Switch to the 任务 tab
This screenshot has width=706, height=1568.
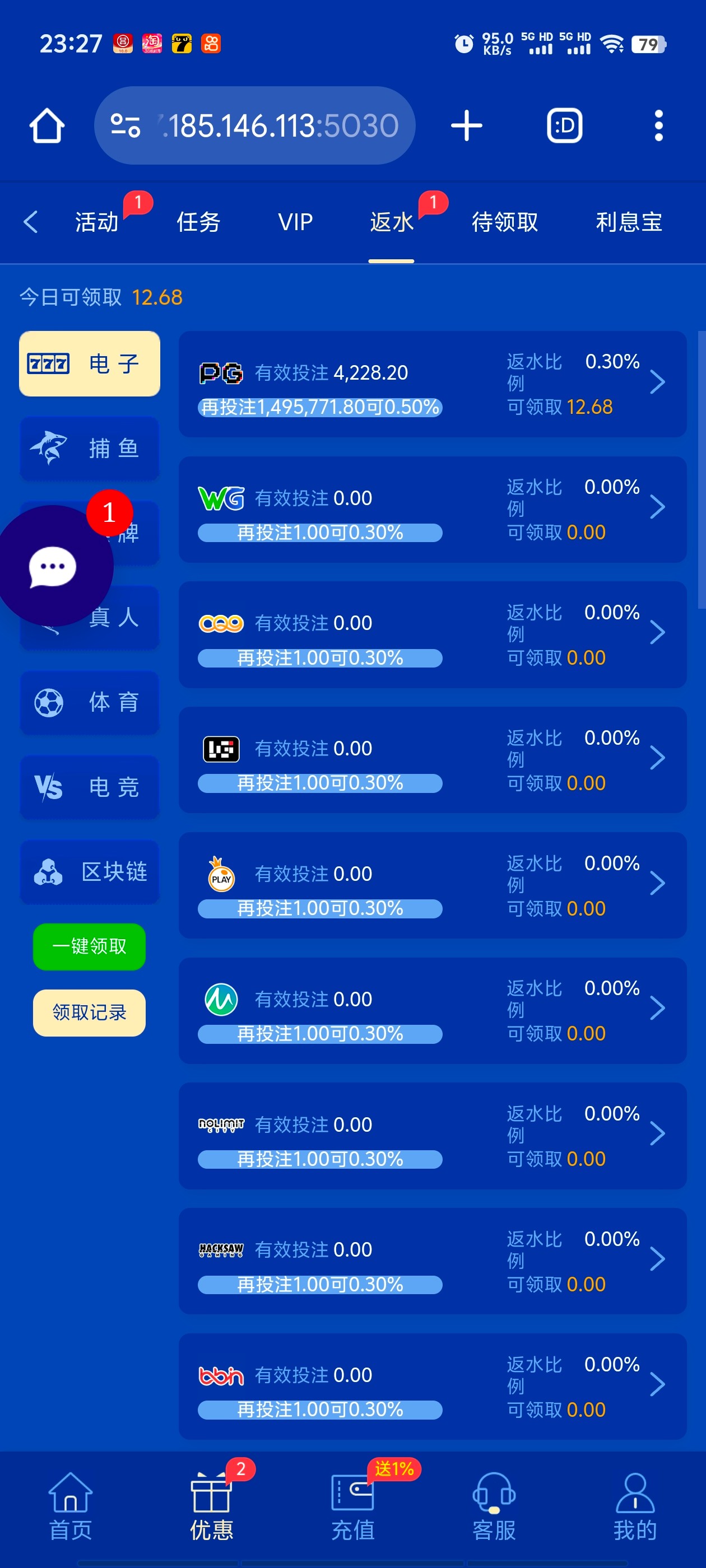[x=198, y=222]
